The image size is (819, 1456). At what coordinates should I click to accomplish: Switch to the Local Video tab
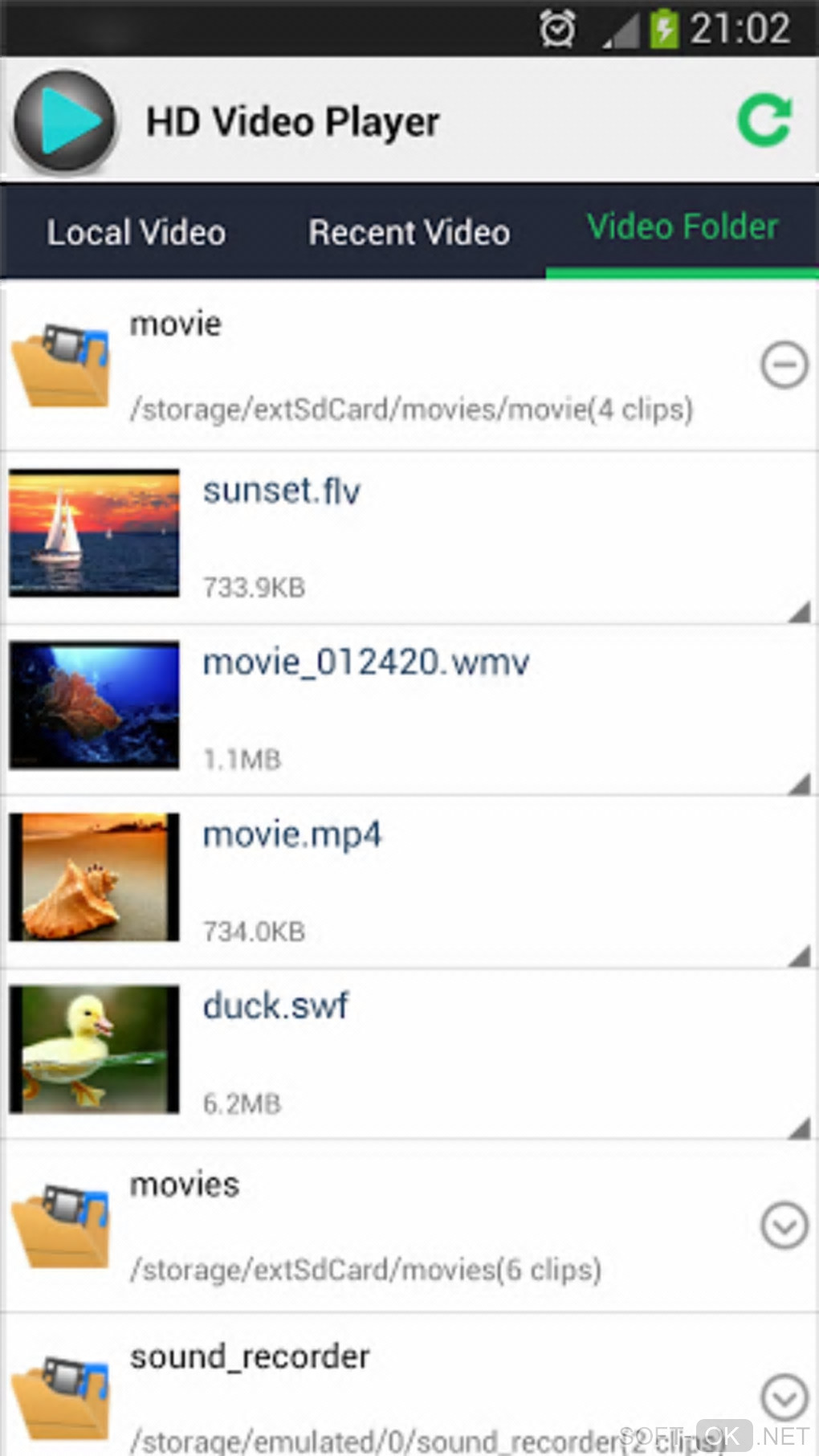[136, 233]
